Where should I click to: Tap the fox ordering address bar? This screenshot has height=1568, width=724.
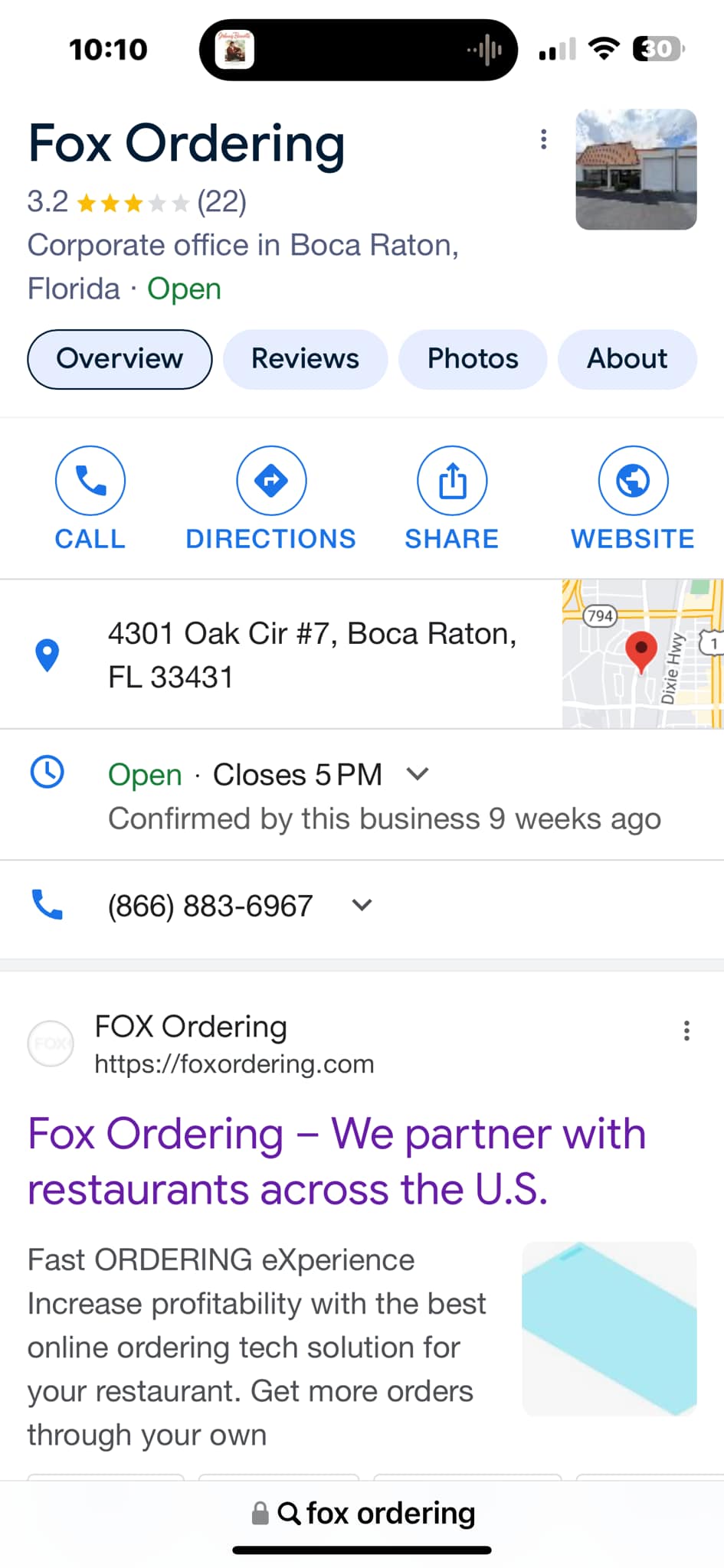(x=363, y=1514)
